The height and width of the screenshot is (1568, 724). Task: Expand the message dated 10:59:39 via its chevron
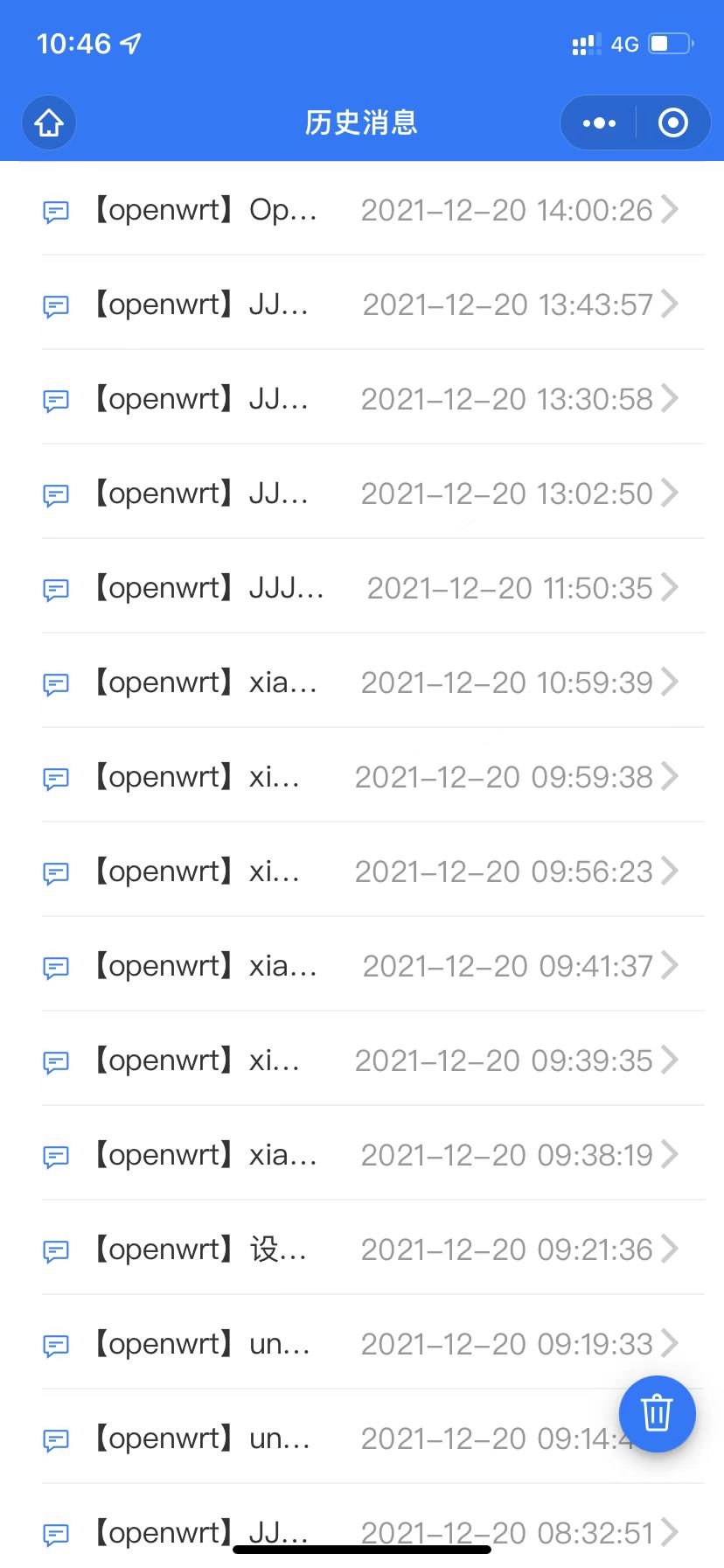pos(672,682)
